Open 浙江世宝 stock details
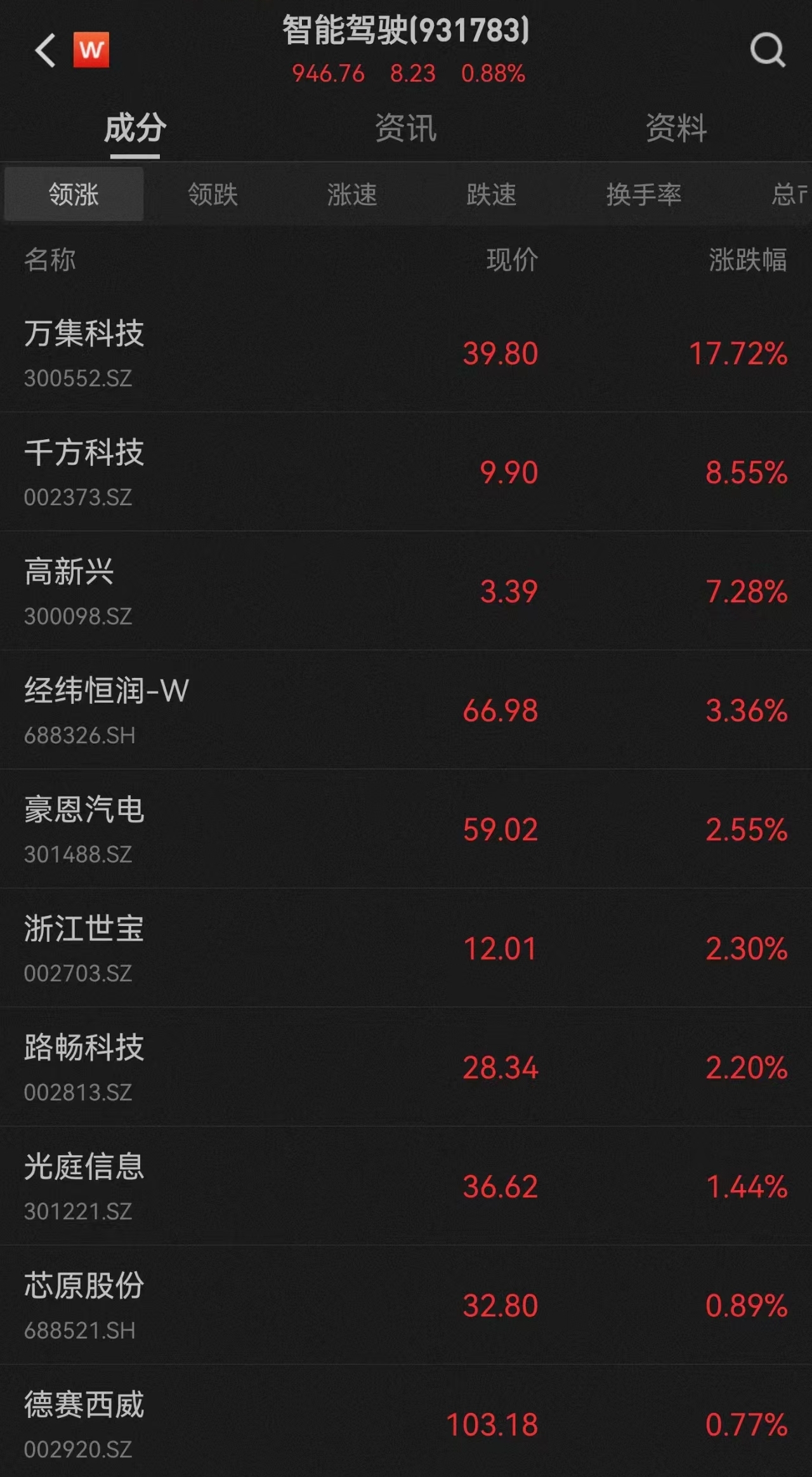The width and height of the screenshot is (812, 1477). [406, 948]
